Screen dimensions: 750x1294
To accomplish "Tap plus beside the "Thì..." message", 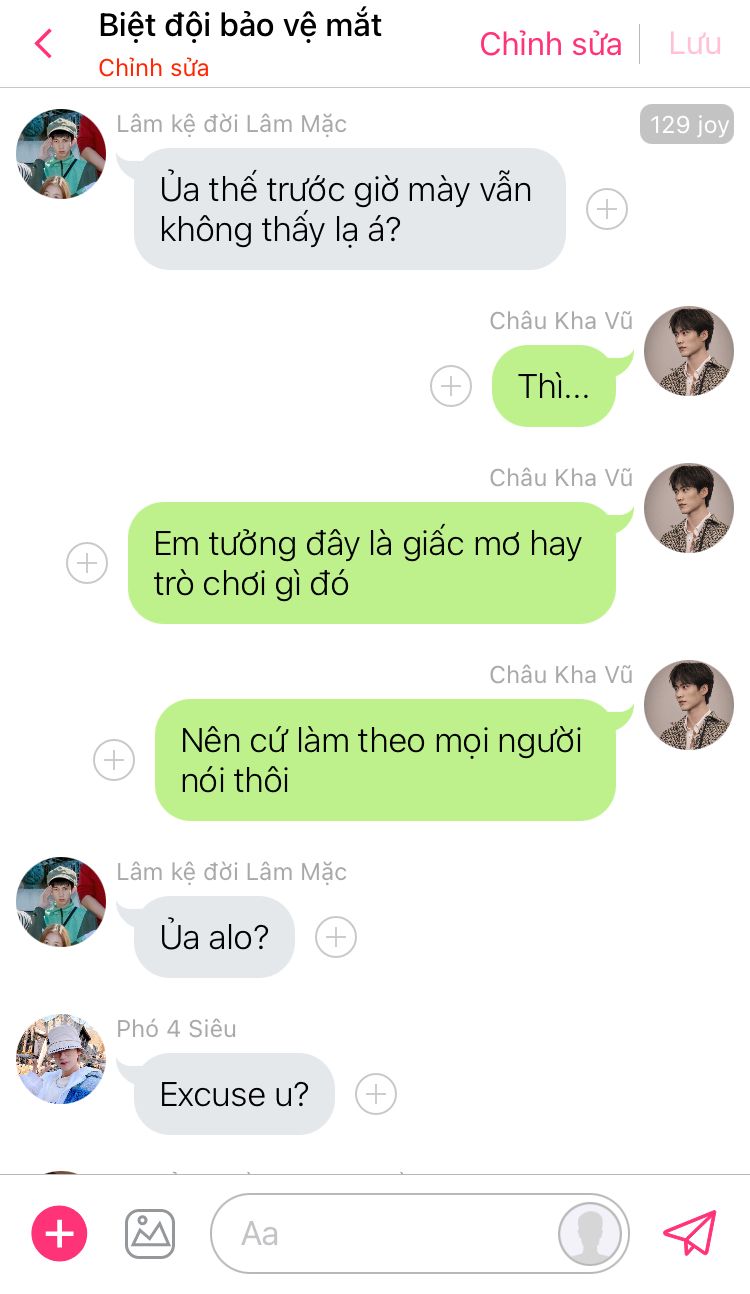I will (x=451, y=386).
